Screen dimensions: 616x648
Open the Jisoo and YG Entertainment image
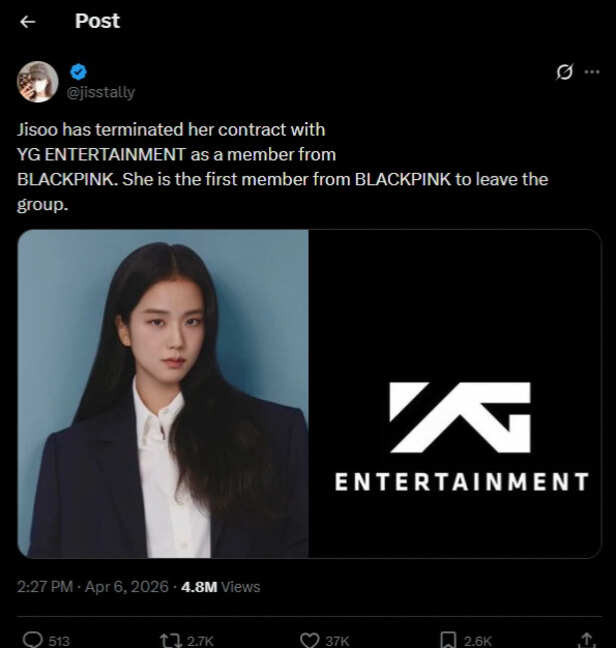[309, 393]
